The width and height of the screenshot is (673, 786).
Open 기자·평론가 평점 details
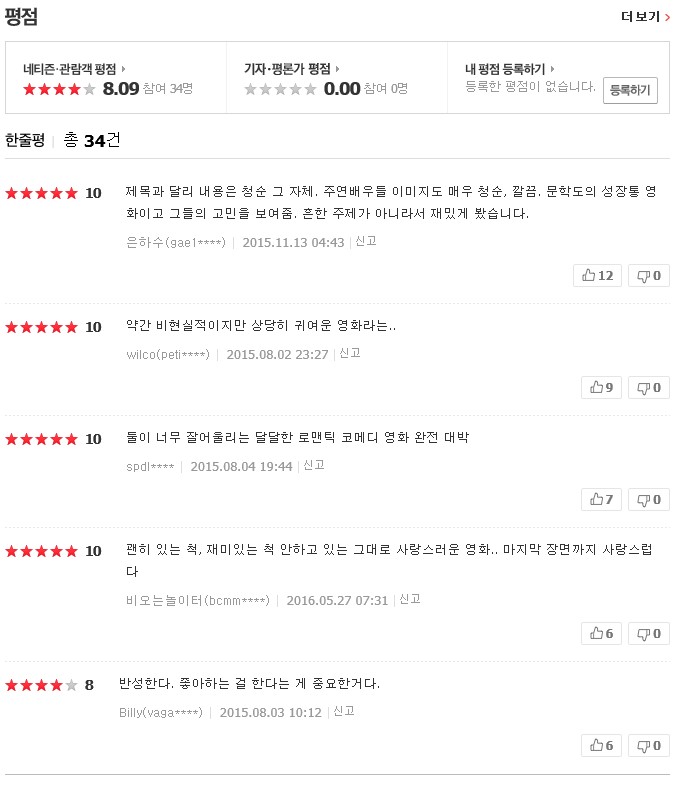click(x=291, y=69)
